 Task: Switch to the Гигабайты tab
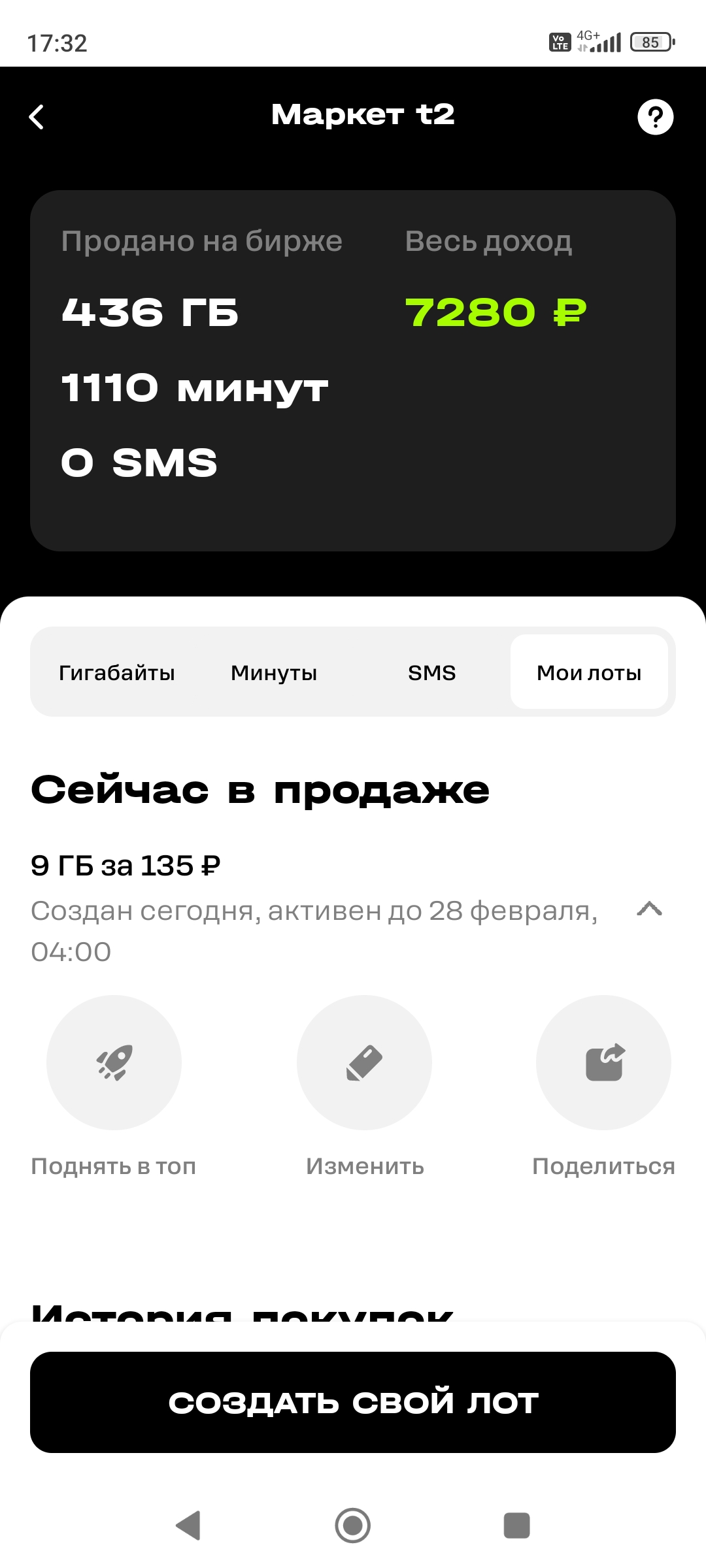[x=117, y=672]
